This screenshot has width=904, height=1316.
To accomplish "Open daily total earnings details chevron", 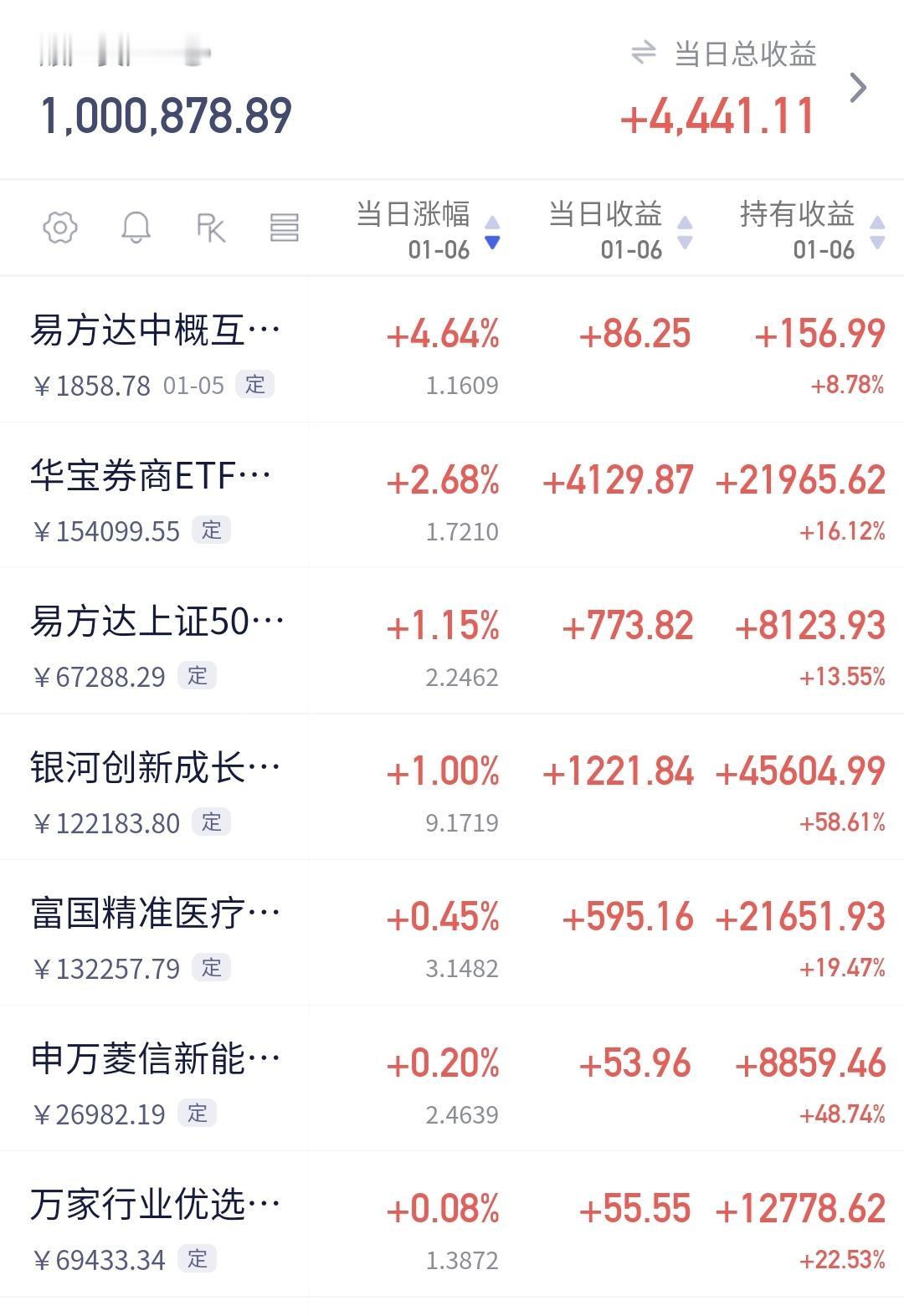I will pyautogui.click(x=858, y=88).
